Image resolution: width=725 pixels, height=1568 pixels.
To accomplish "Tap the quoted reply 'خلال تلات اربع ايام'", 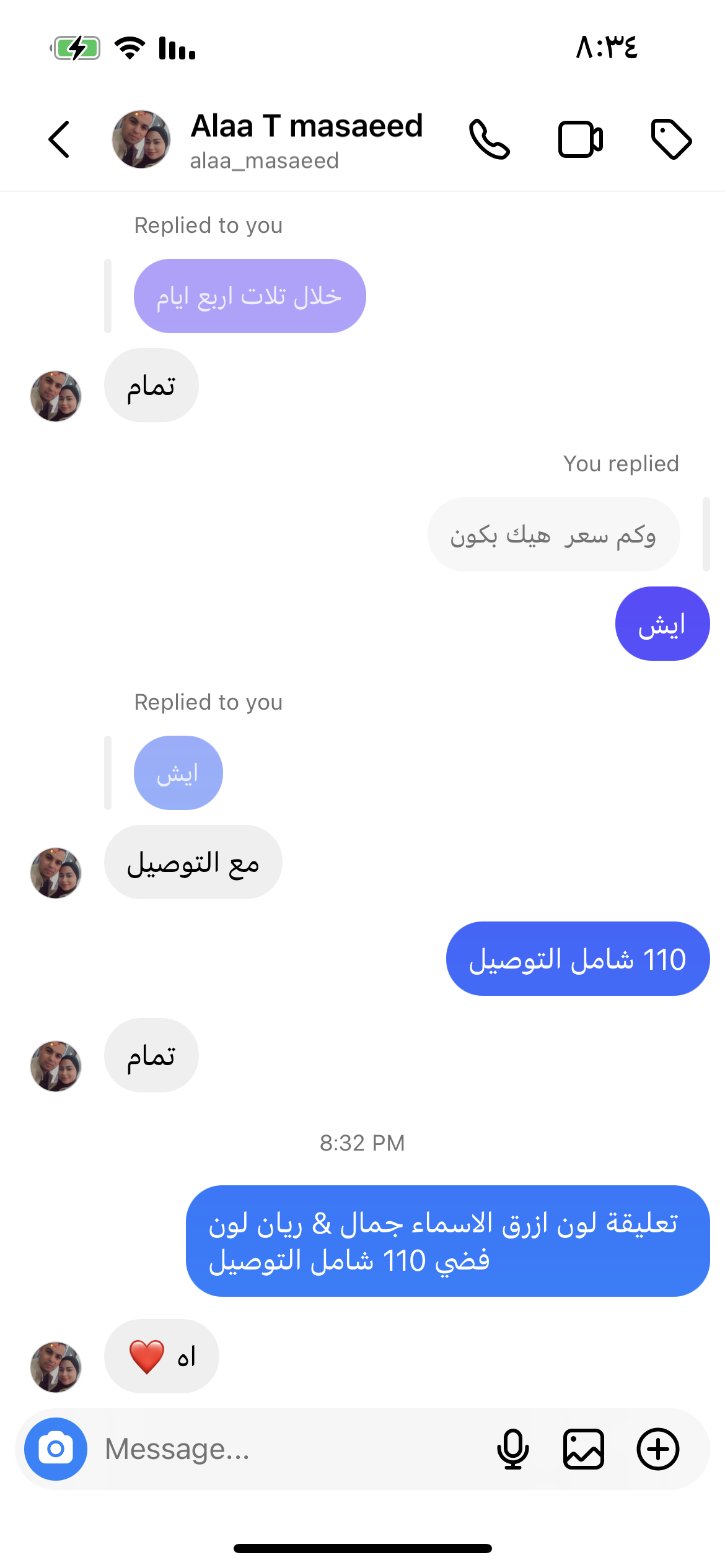I will (250, 296).
